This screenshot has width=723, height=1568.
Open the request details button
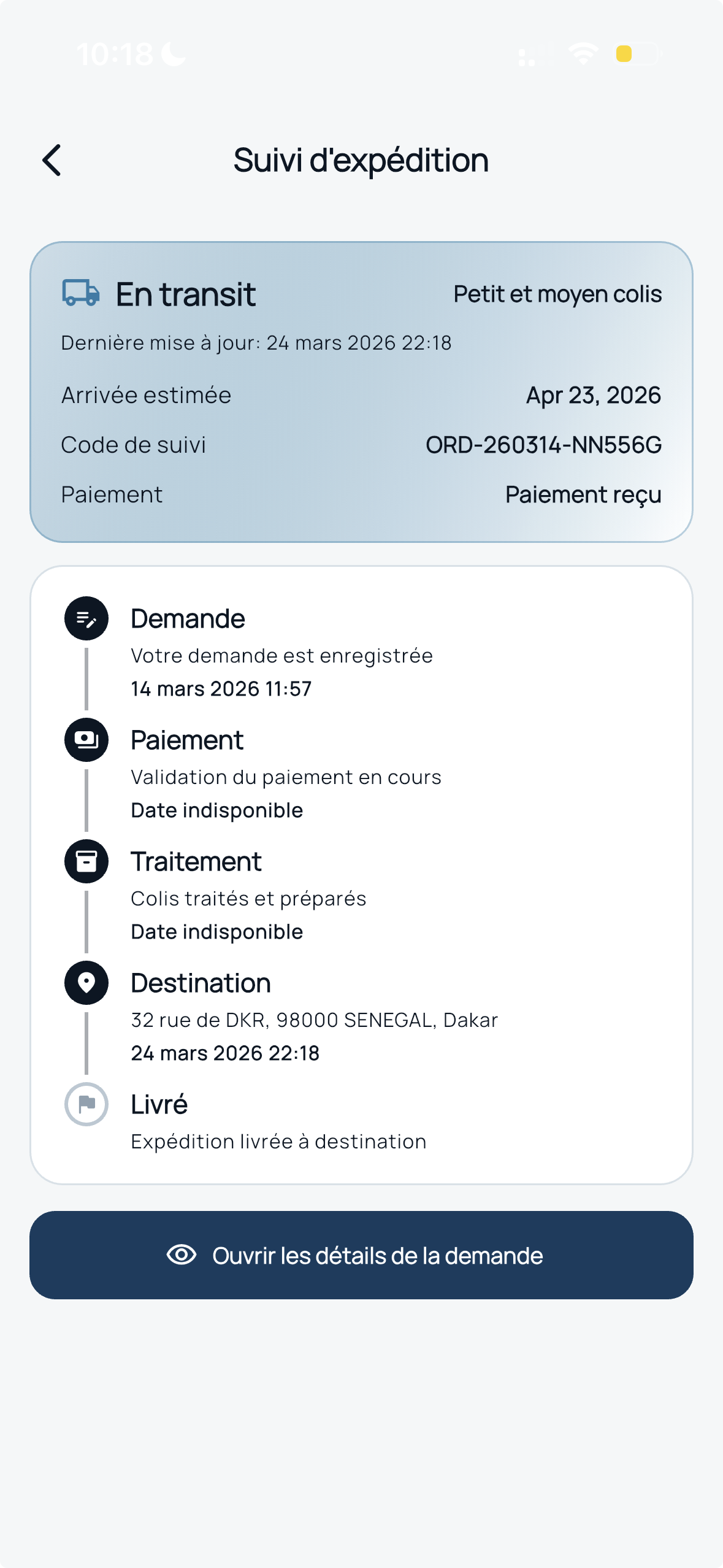[361, 1255]
